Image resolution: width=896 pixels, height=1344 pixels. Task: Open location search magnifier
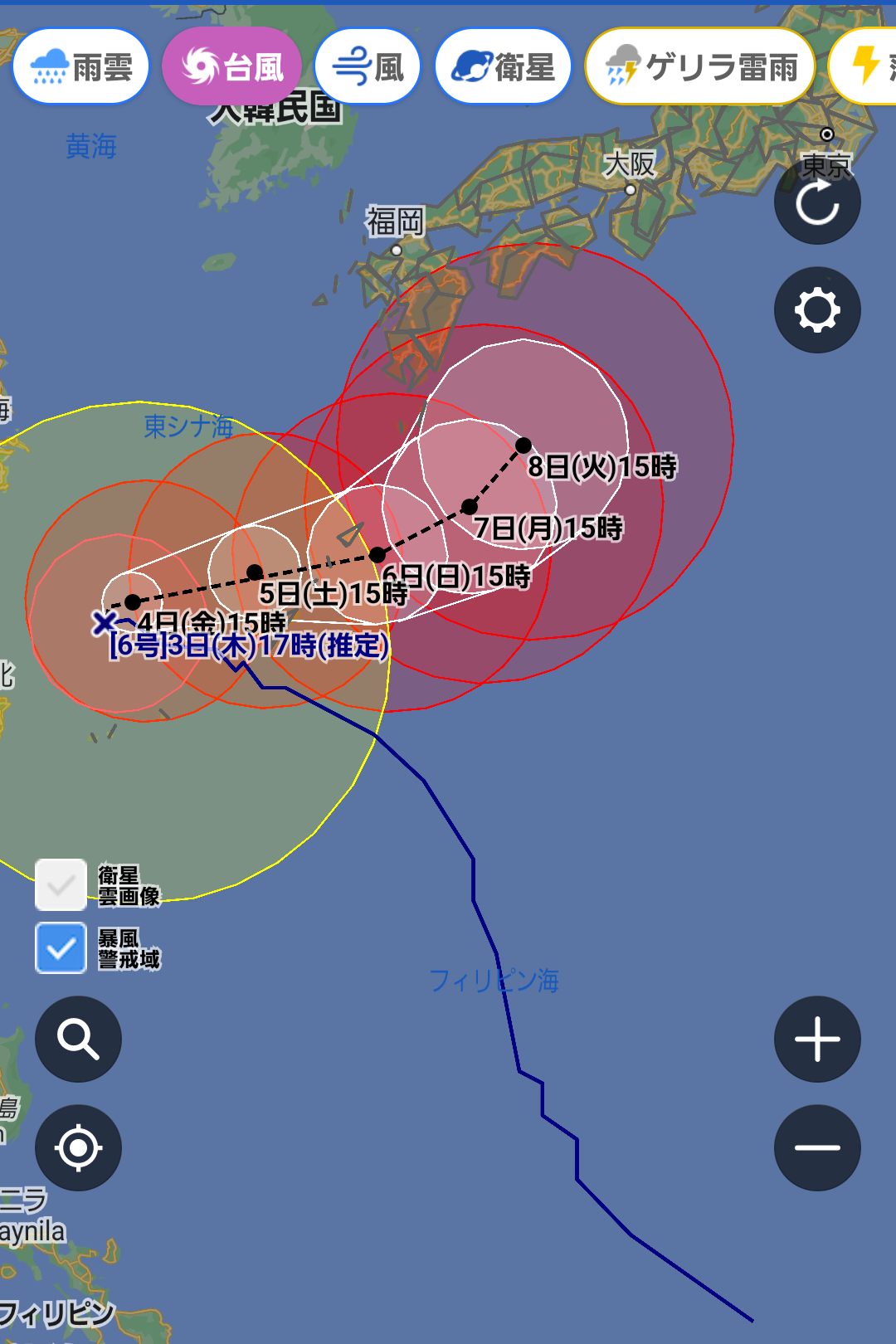[78, 1039]
